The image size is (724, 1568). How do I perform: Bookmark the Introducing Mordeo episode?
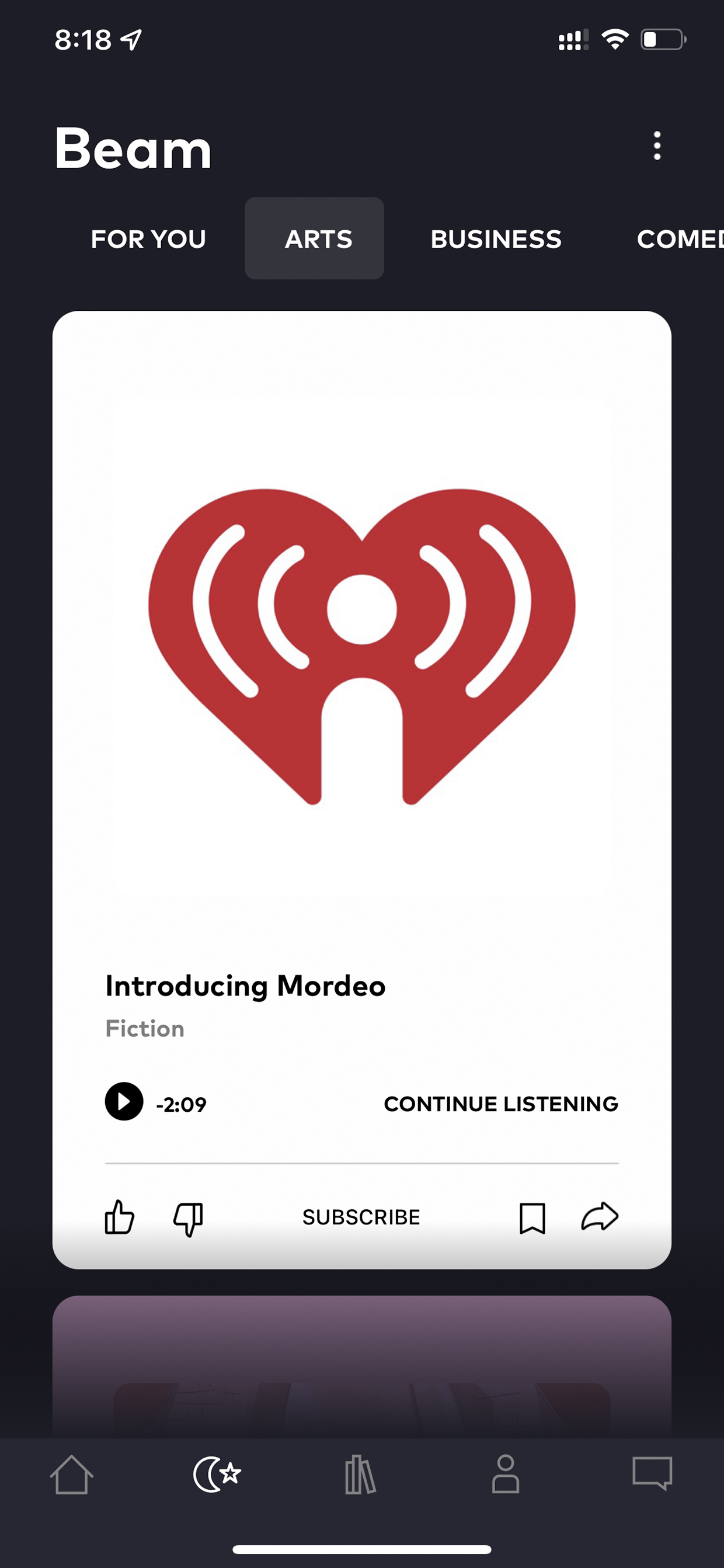(x=532, y=1218)
